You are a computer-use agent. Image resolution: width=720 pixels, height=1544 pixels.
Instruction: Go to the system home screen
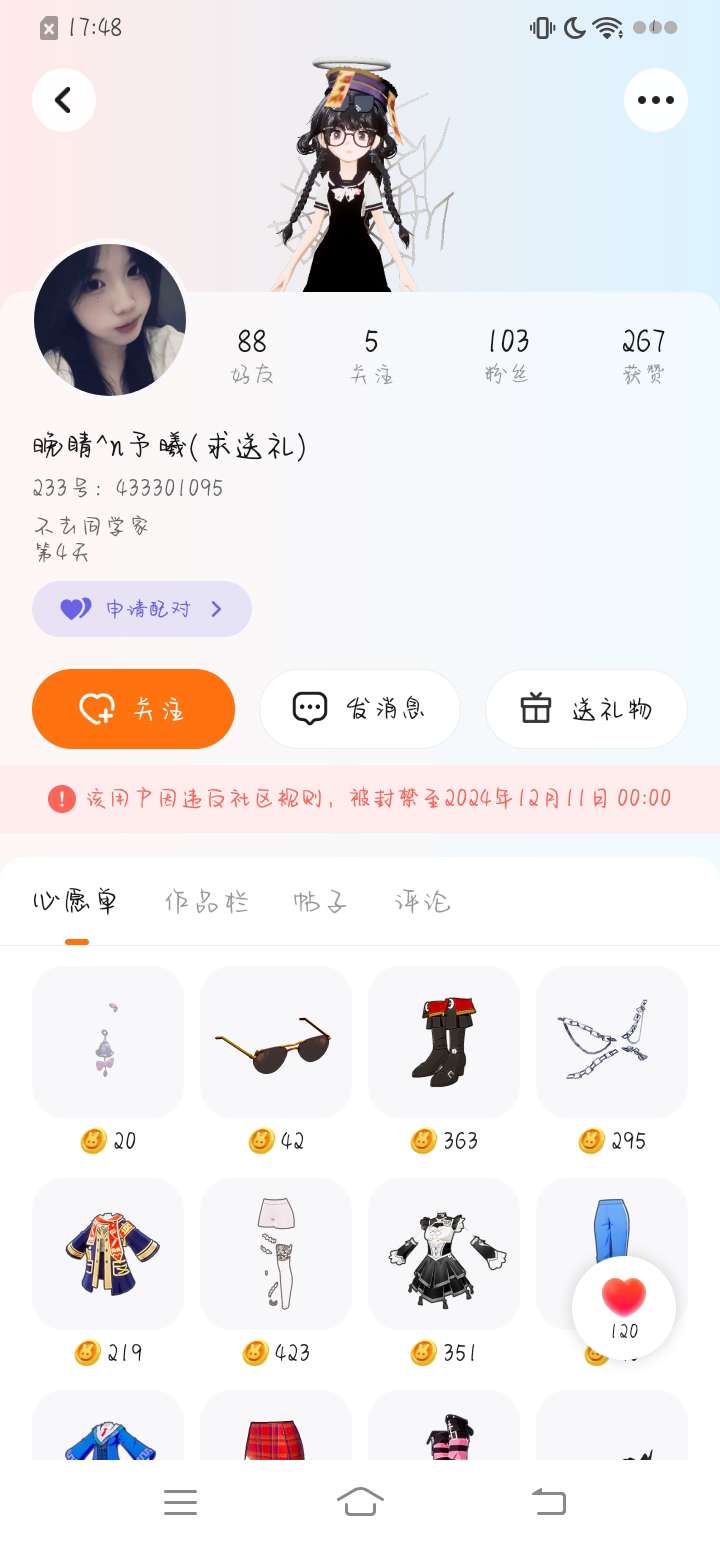[360, 1501]
